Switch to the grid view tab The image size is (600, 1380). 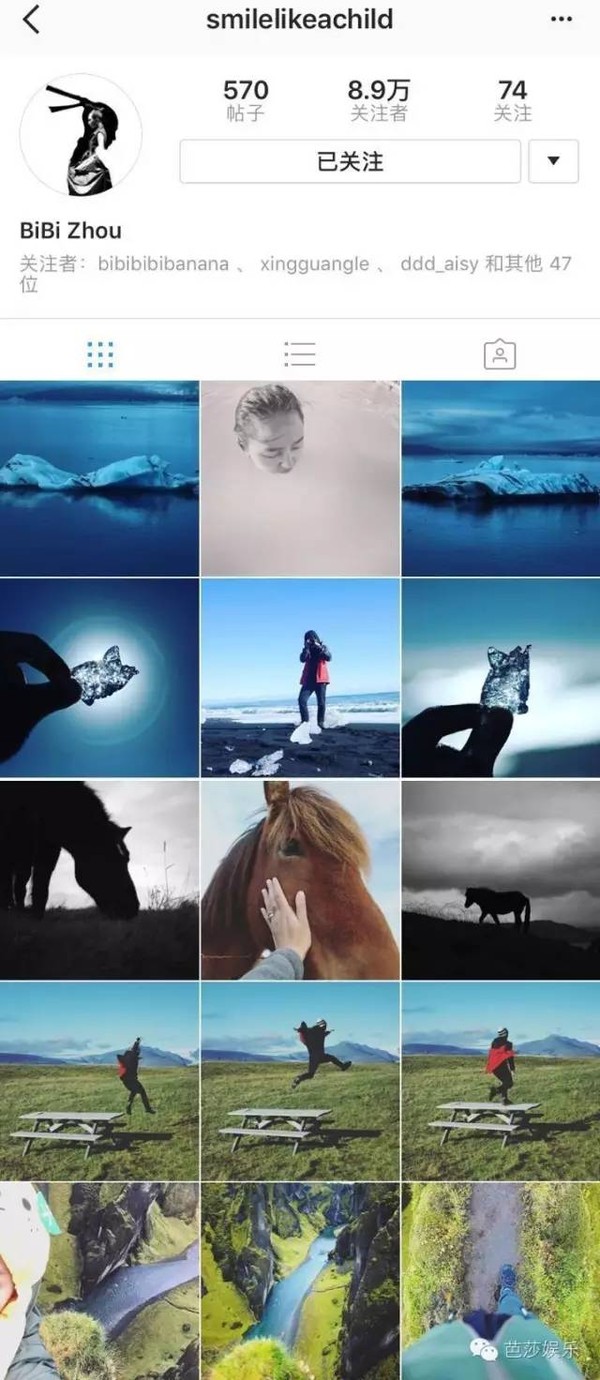pos(100,353)
